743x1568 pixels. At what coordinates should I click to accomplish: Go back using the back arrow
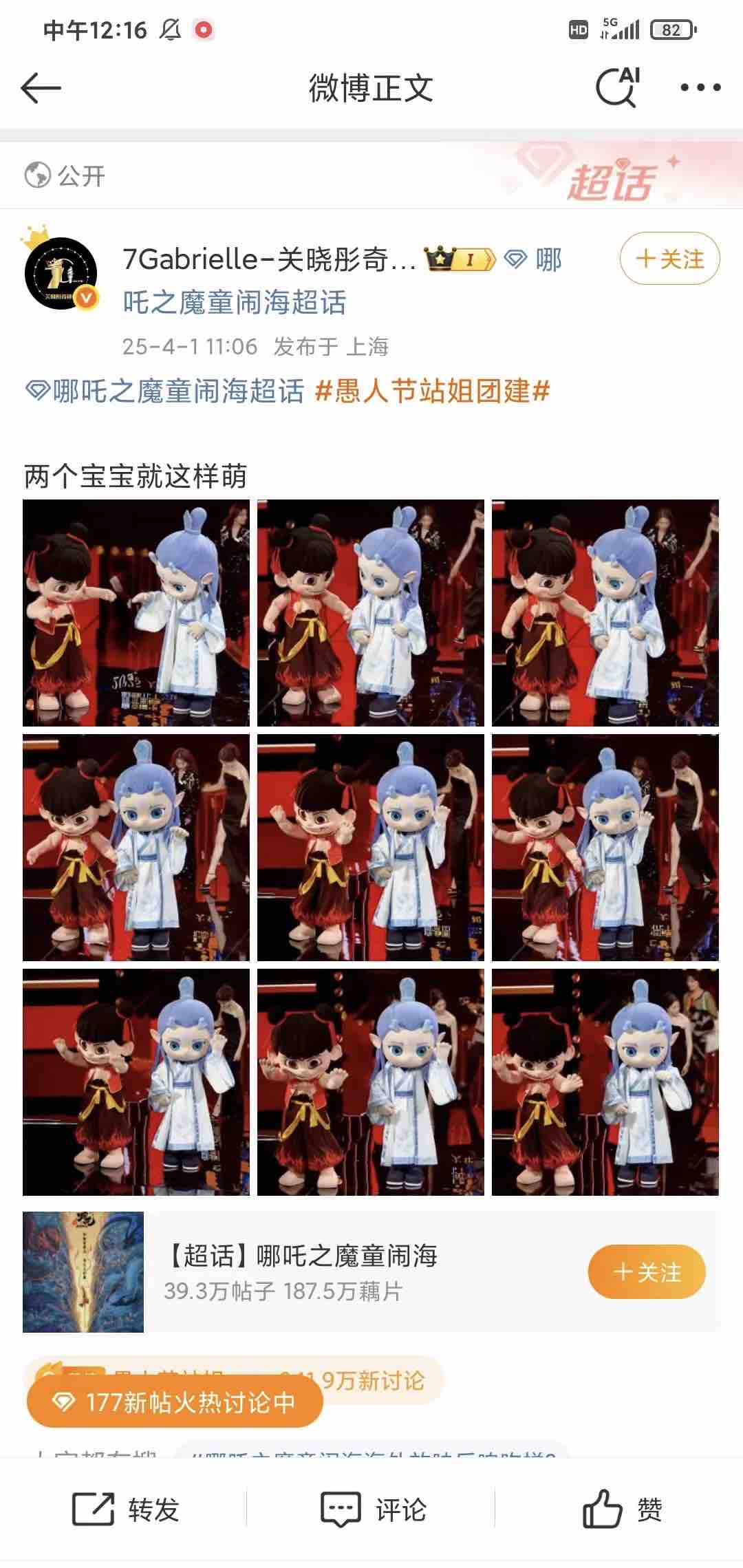click(41, 88)
